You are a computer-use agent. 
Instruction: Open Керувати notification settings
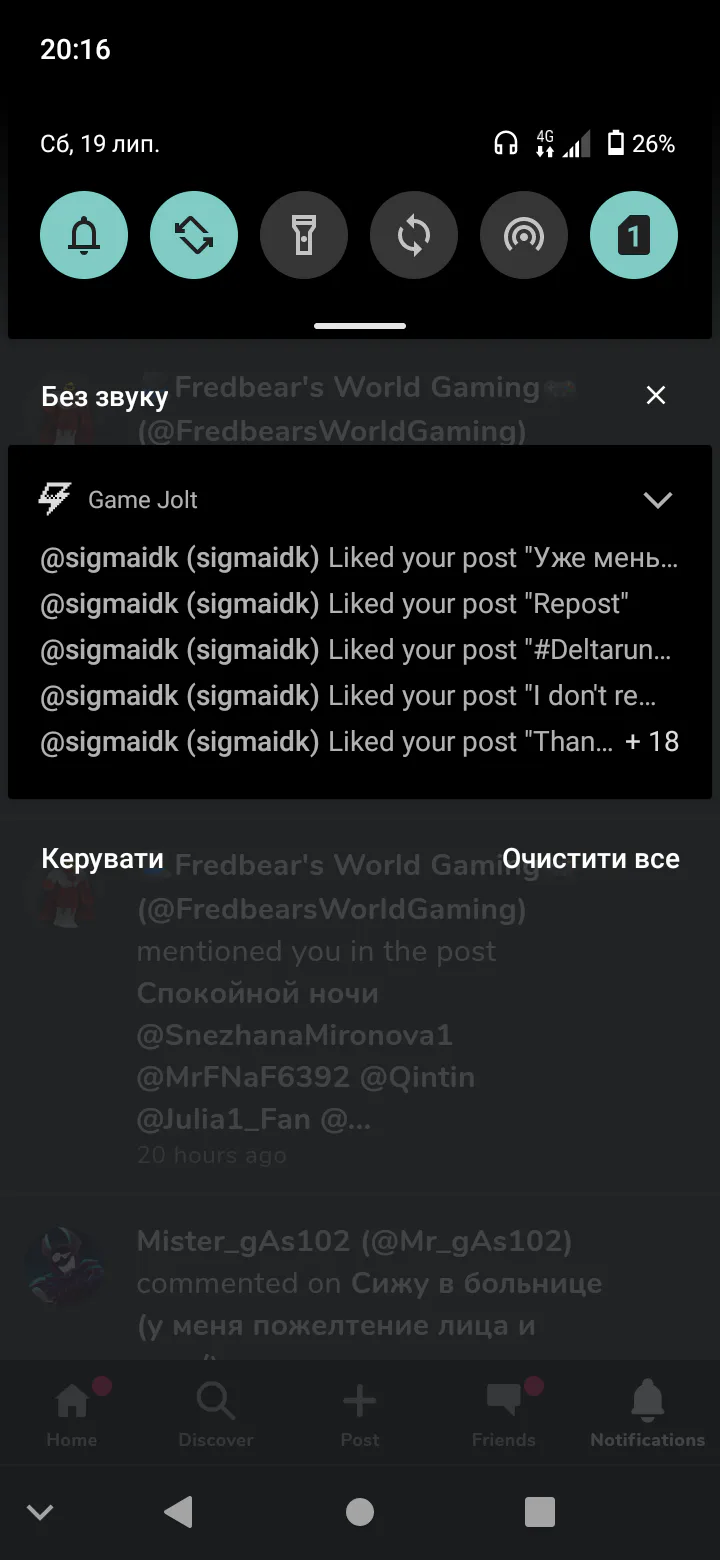click(102, 859)
